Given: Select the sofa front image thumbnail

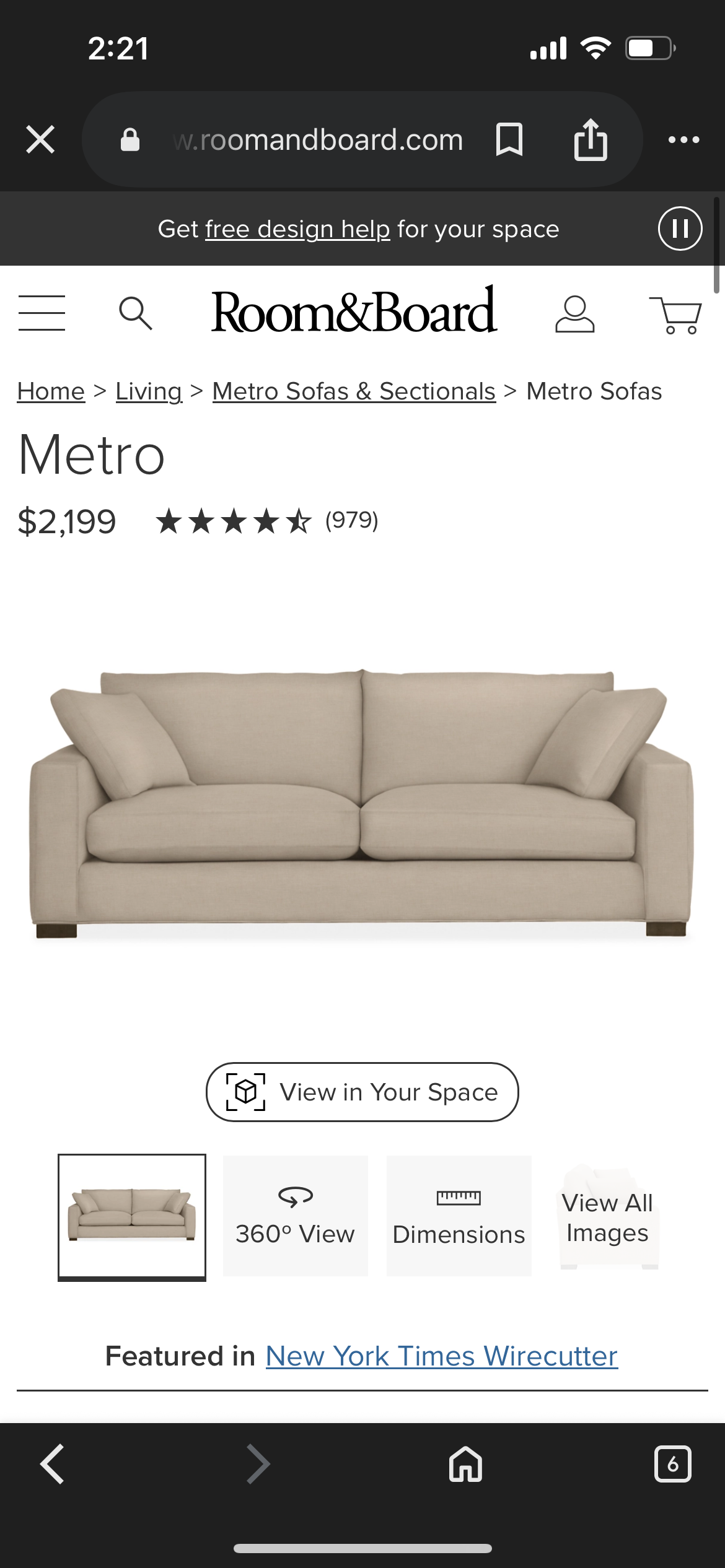Looking at the screenshot, I should point(132,1216).
